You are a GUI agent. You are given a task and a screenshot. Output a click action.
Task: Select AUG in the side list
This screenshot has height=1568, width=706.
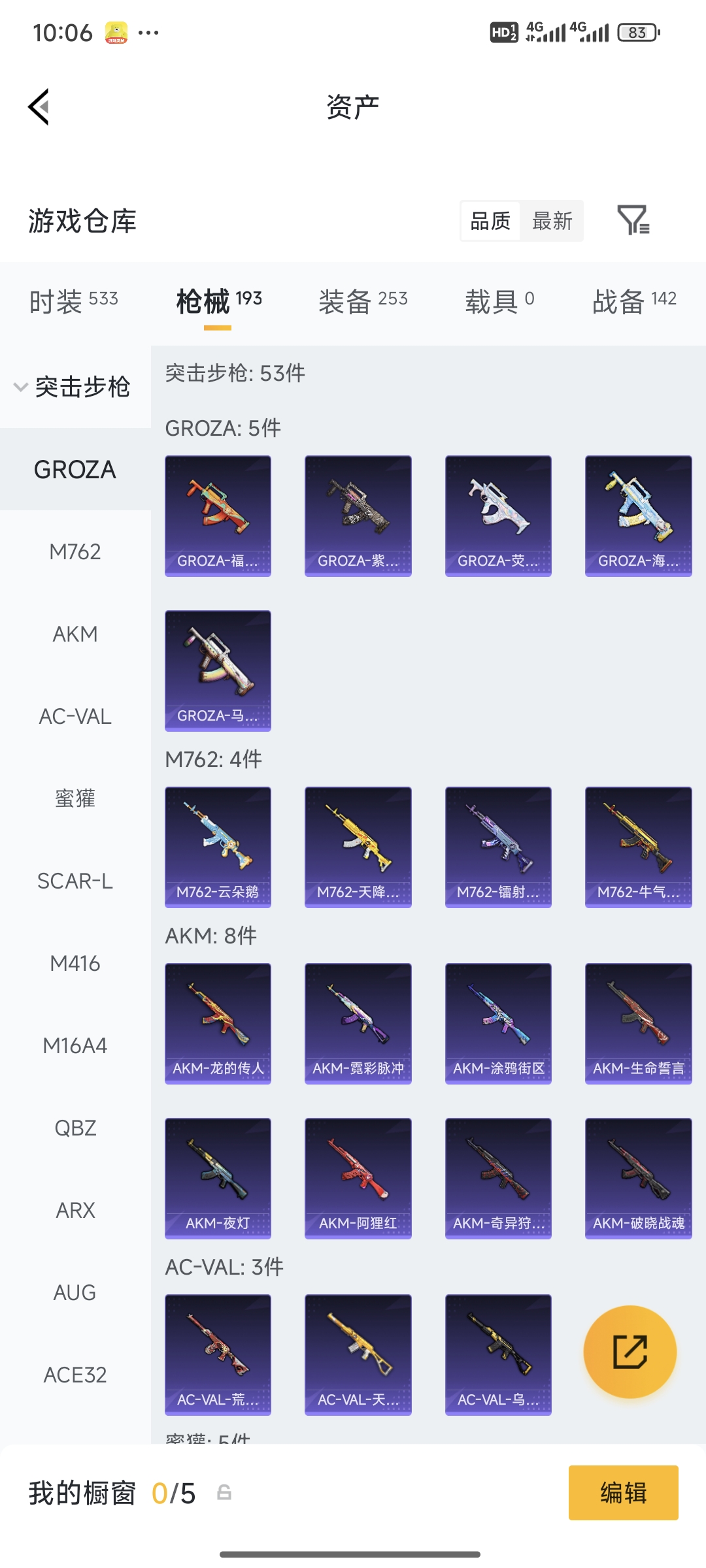tap(75, 1292)
